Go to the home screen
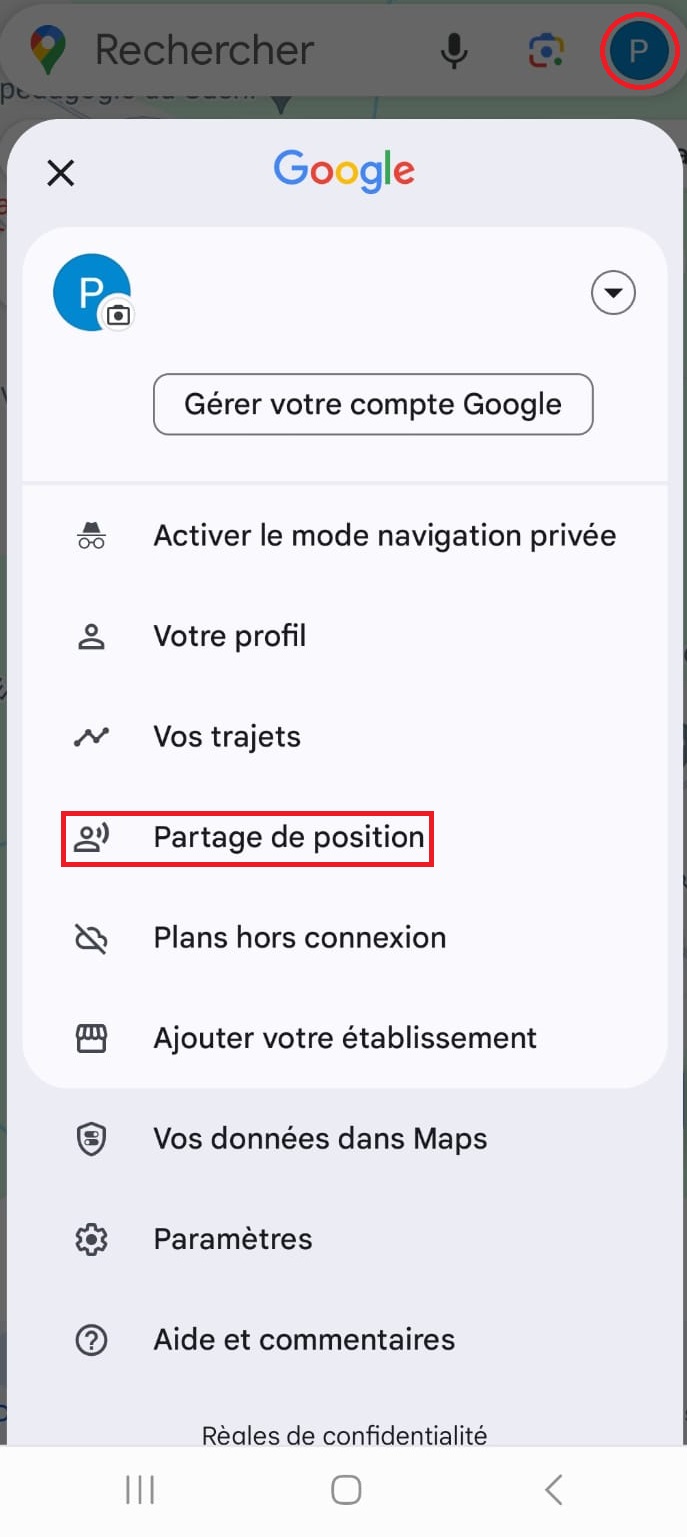The height and width of the screenshot is (1537, 687). coord(346,1490)
